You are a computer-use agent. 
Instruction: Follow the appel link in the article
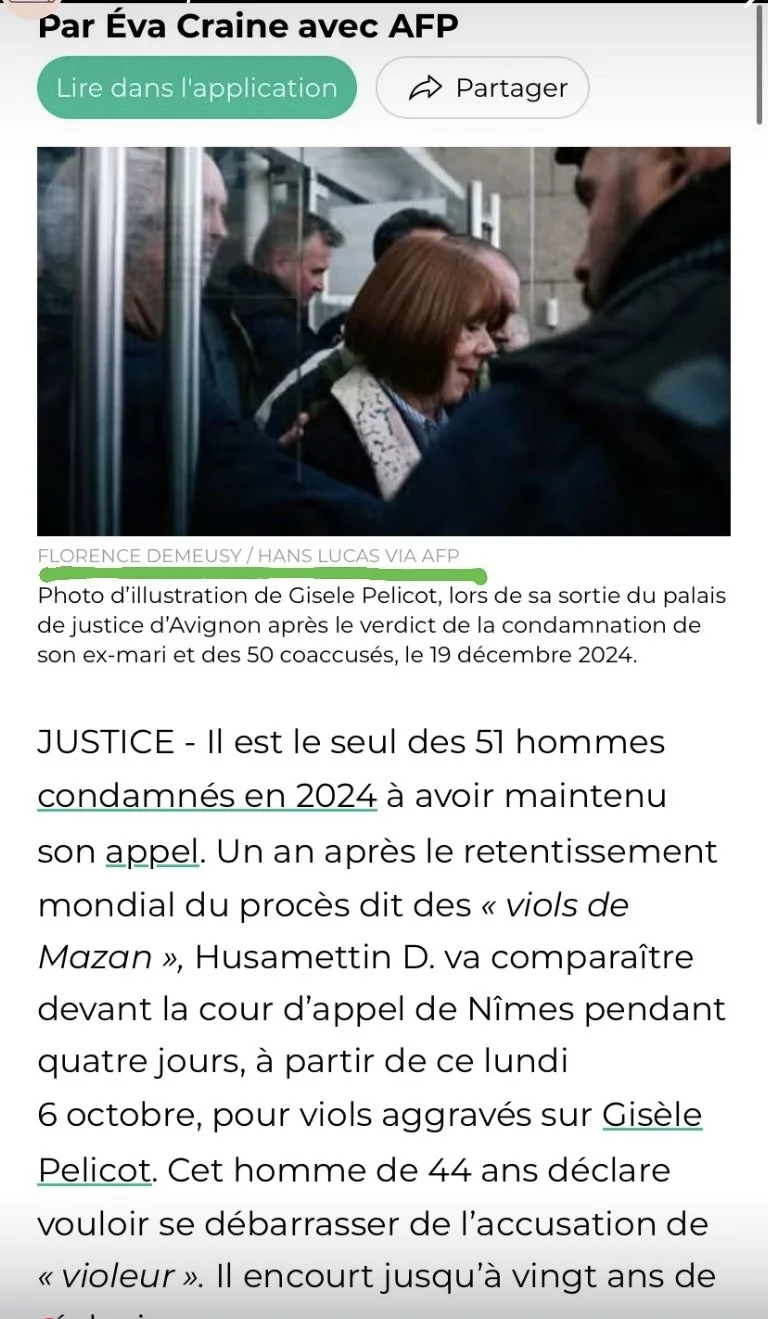[154, 851]
